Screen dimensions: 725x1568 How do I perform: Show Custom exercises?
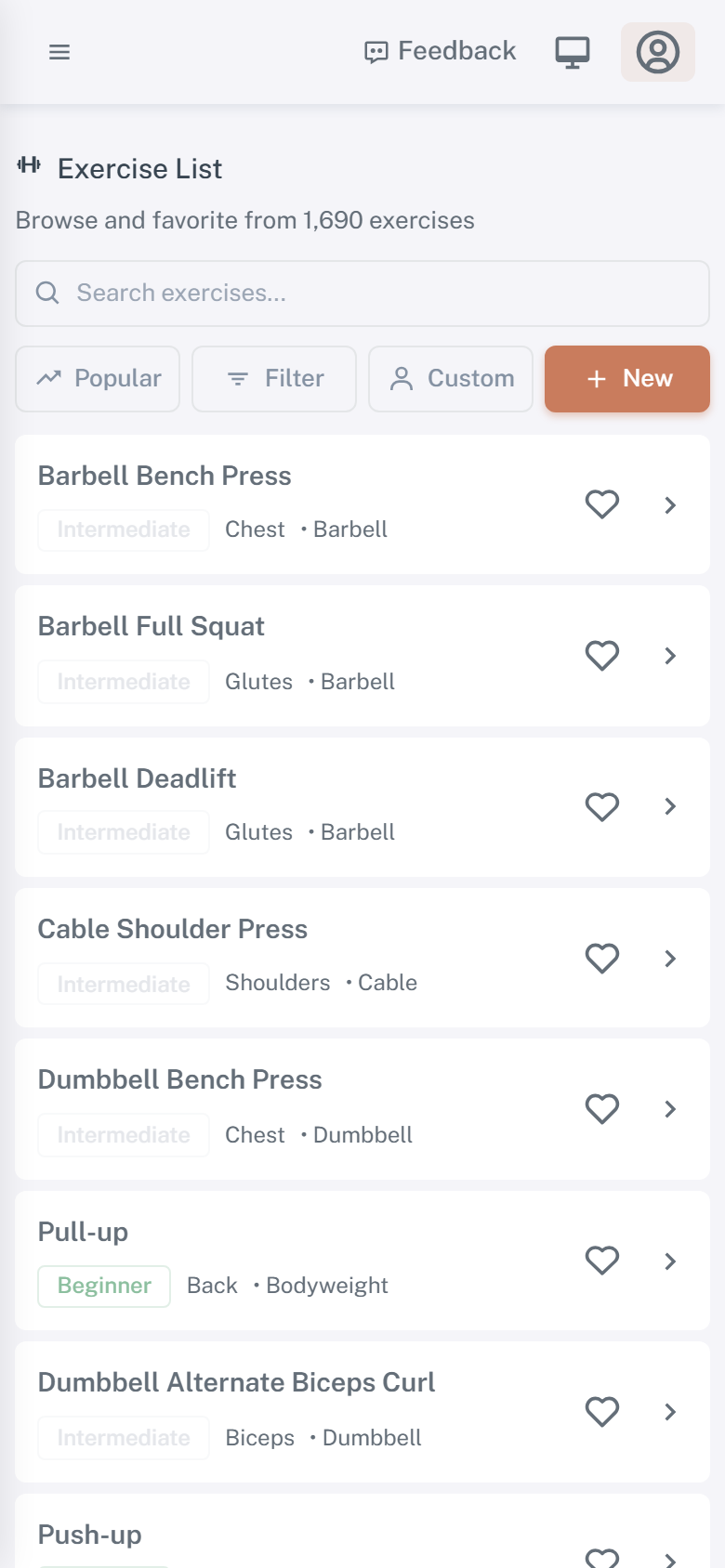tap(451, 378)
